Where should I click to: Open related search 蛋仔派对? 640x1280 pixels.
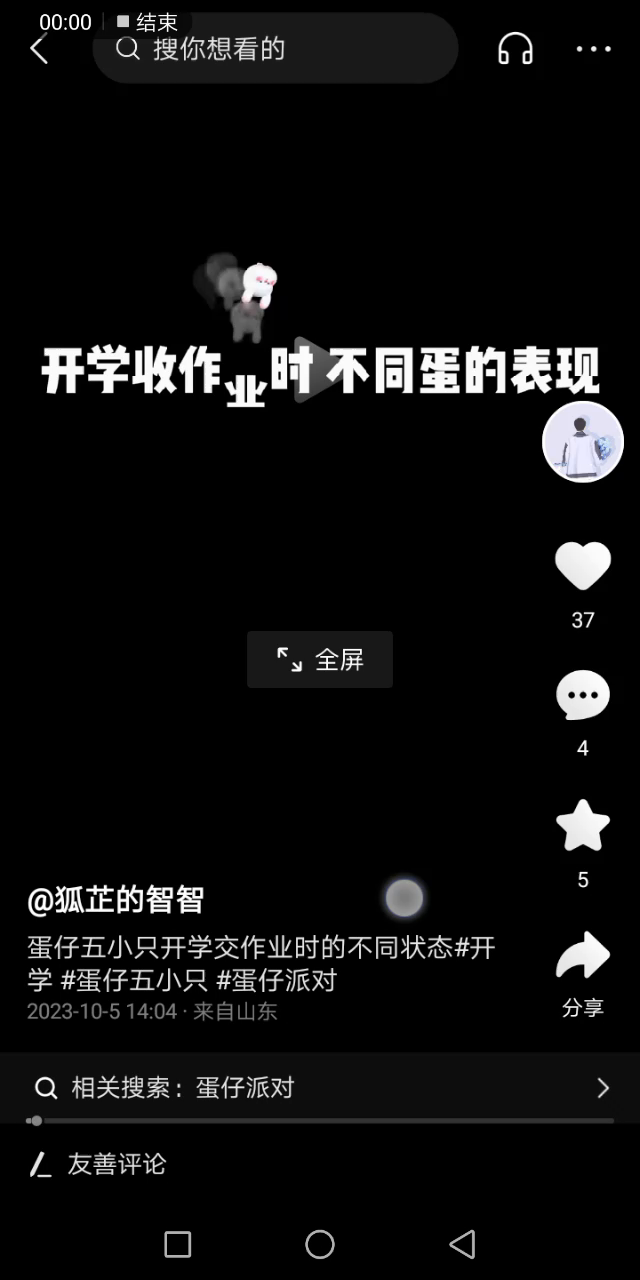[x=320, y=1088]
